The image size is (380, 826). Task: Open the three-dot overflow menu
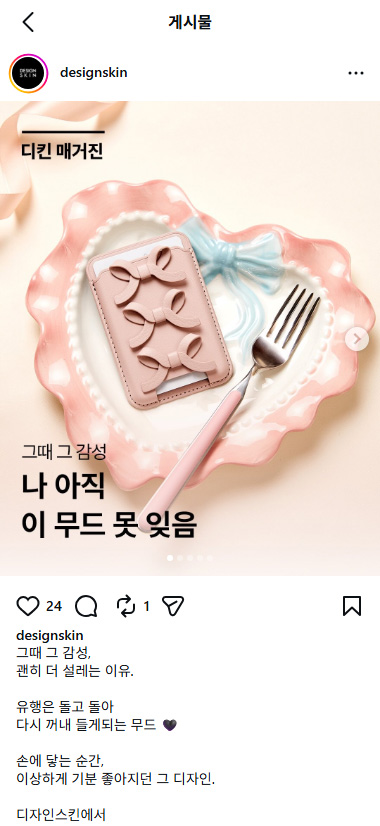click(x=356, y=73)
